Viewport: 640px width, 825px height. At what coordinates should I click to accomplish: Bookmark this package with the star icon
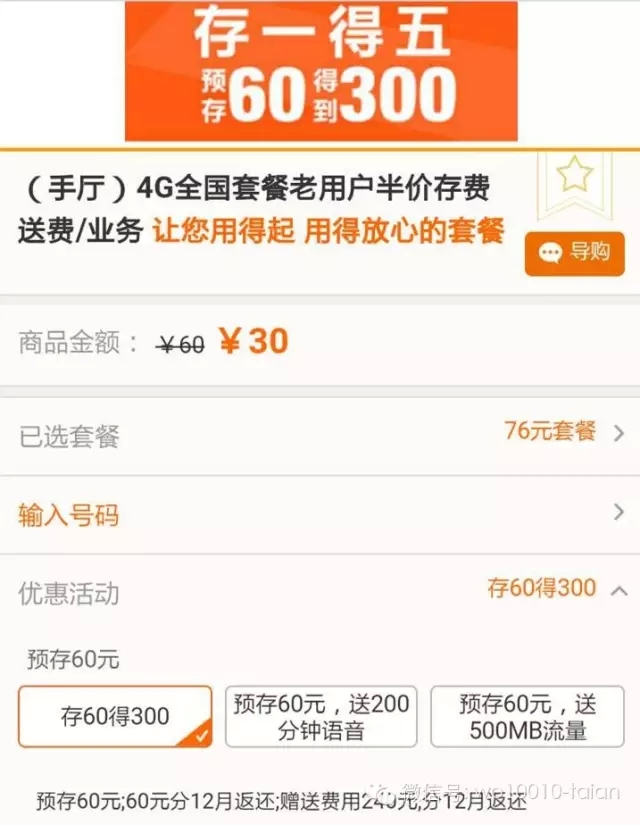pos(574,177)
